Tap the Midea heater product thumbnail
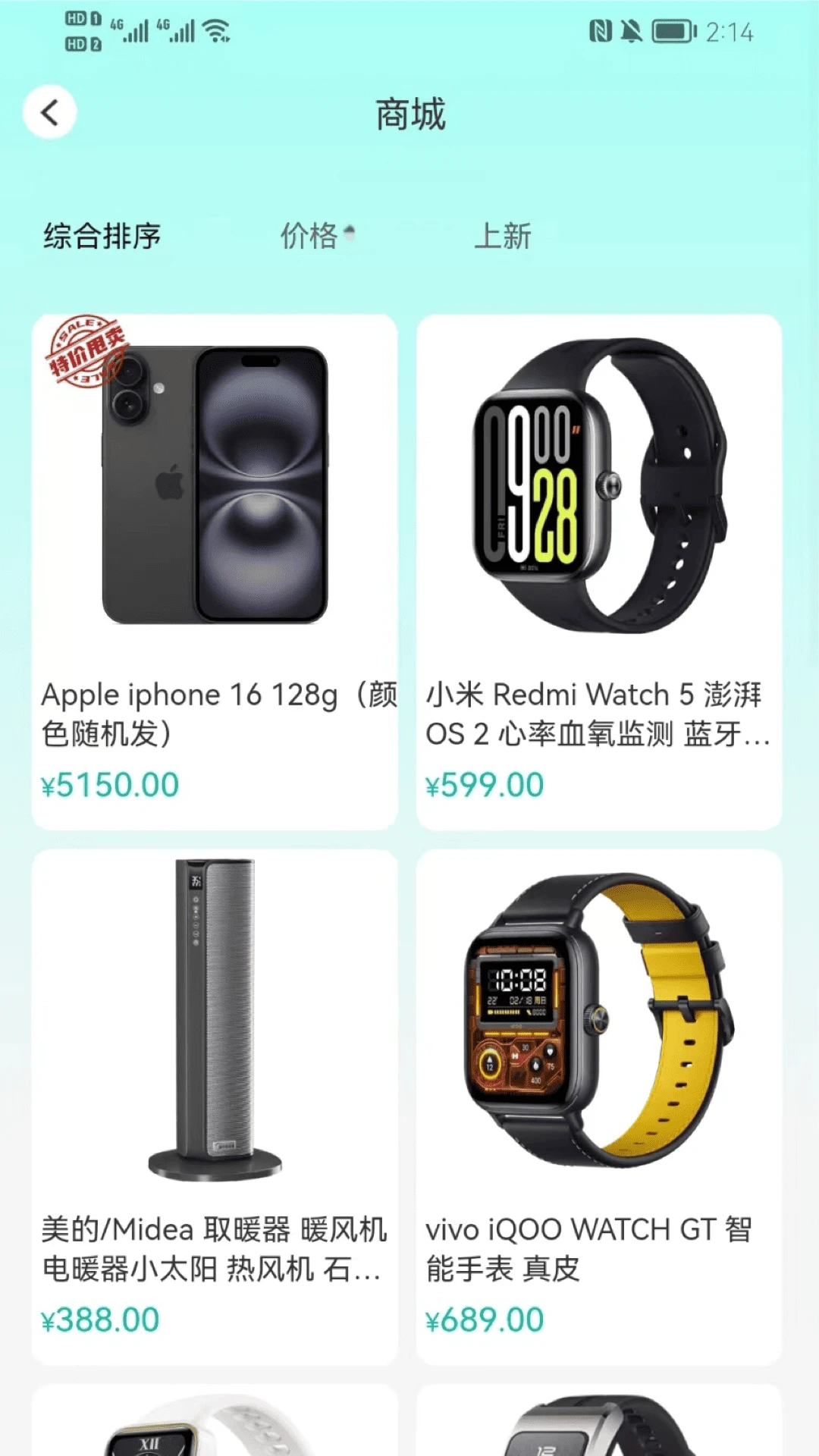The image size is (819, 1456). 215,1016
